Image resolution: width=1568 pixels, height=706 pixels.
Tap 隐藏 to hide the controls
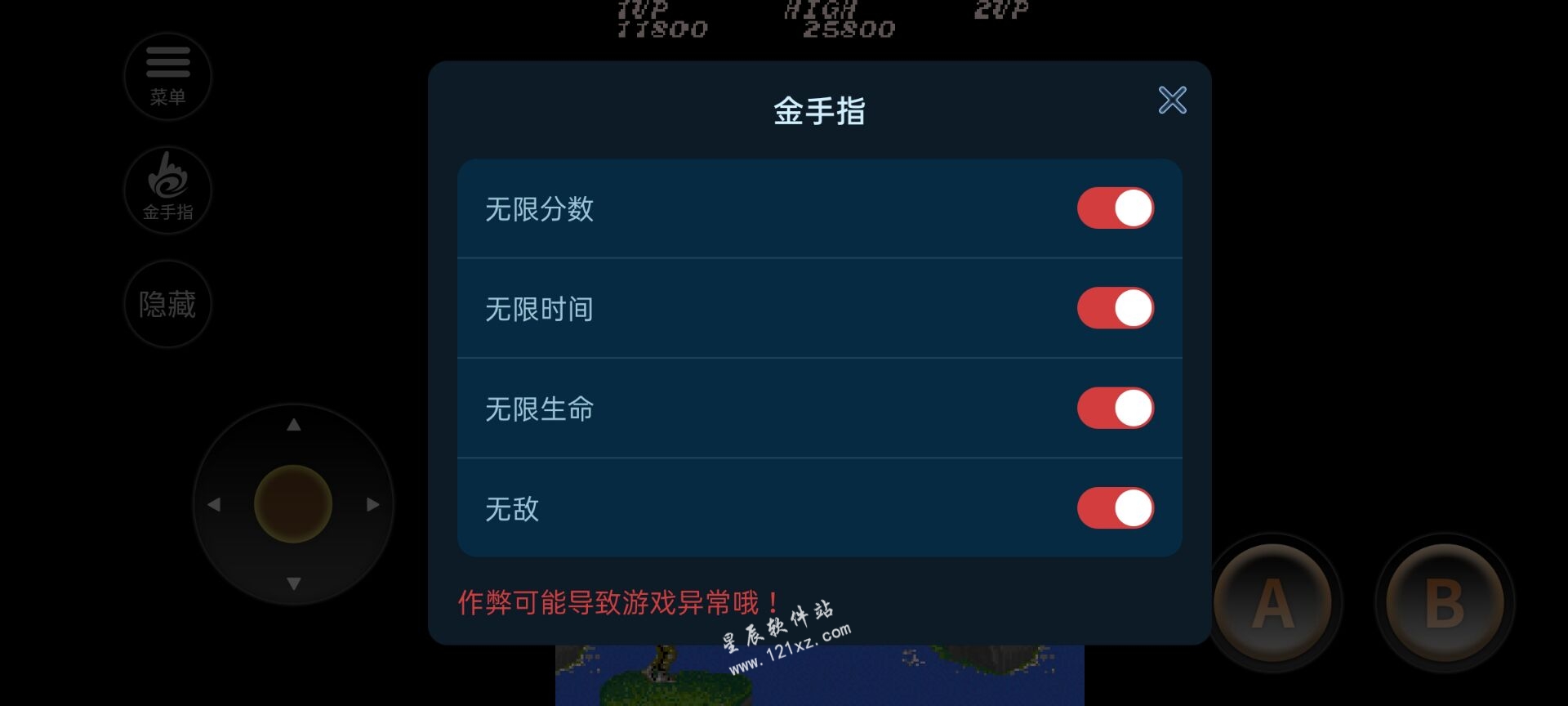point(167,304)
